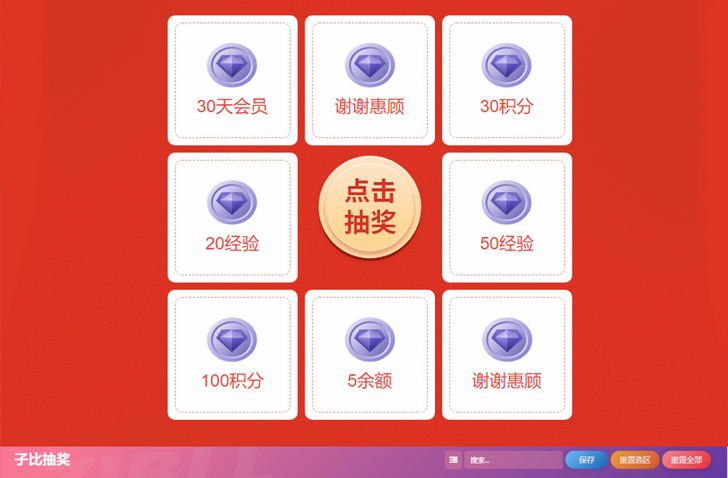Open the 搜索 search field
The height and width of the screenshot is (478, 728).
(x=513, y=460)
